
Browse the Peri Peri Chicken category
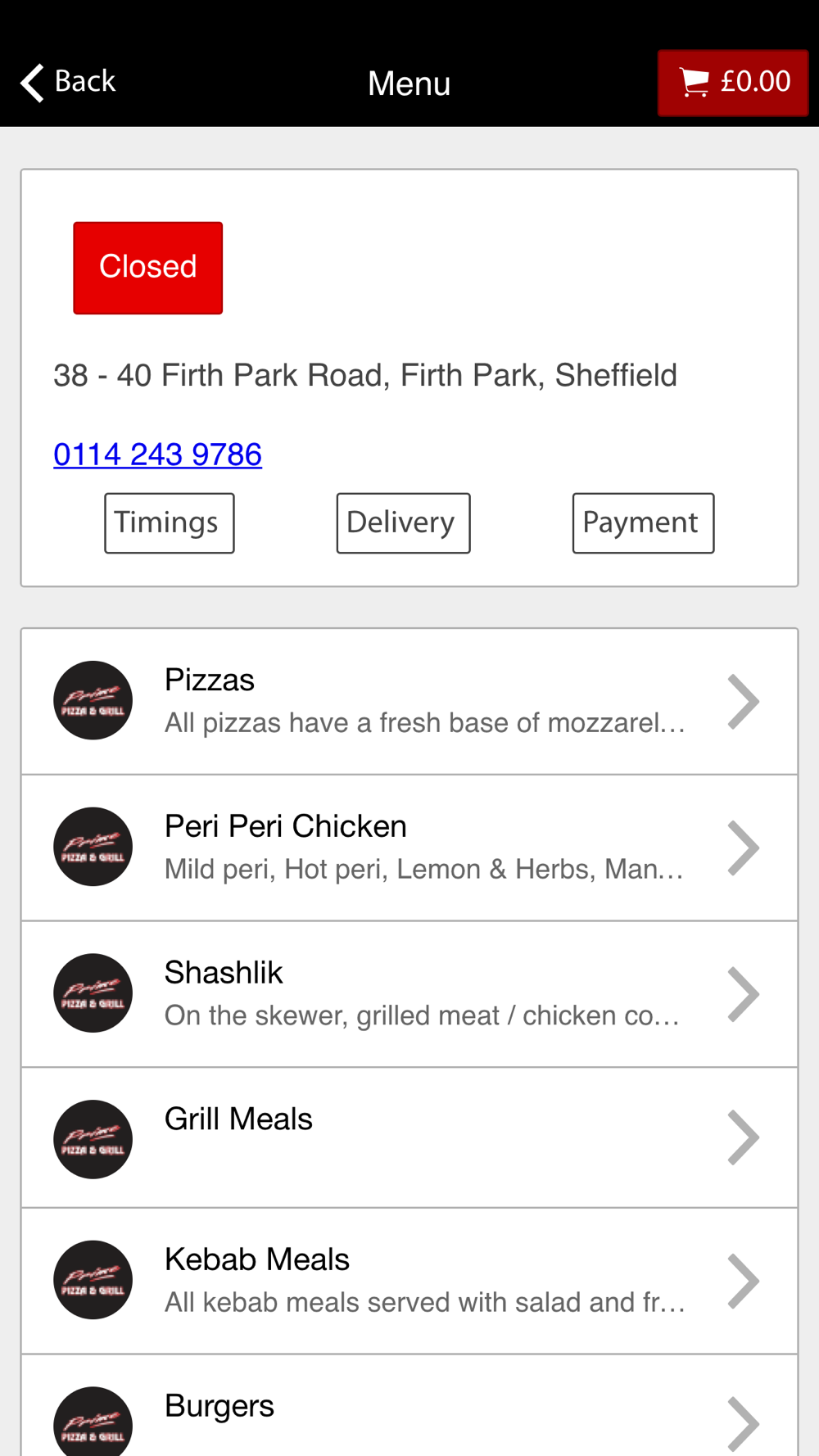pos(409,848)
